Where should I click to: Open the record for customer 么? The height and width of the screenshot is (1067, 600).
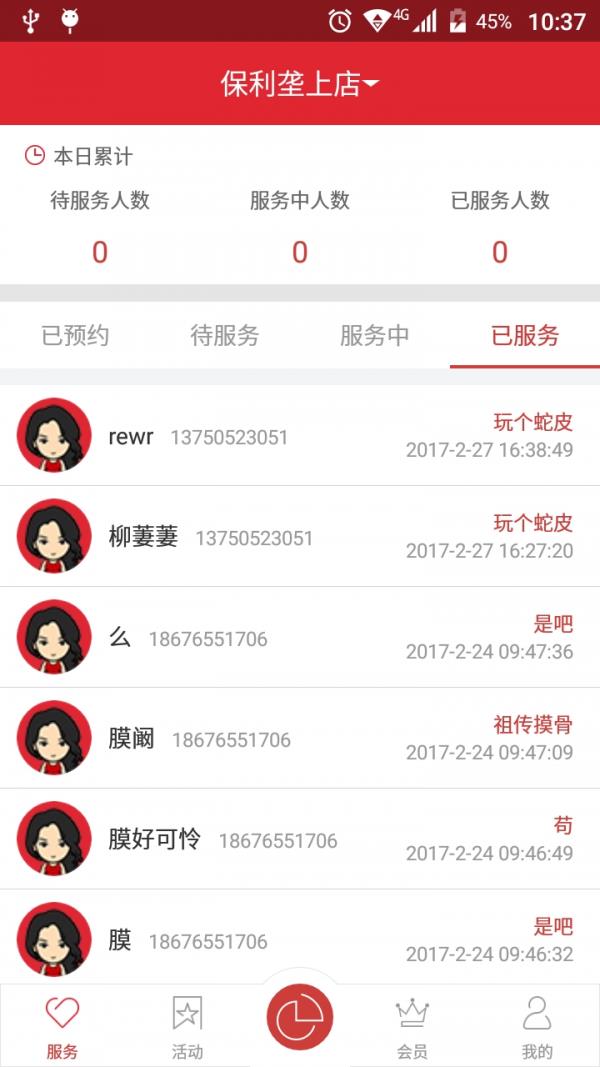(300, 638)
